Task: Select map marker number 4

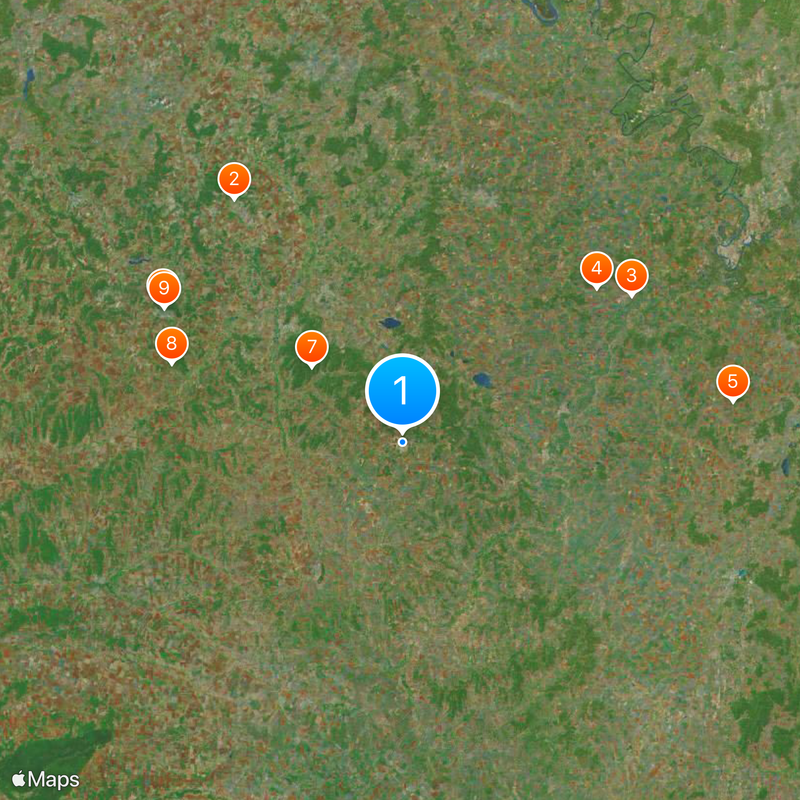Action: 597,268
